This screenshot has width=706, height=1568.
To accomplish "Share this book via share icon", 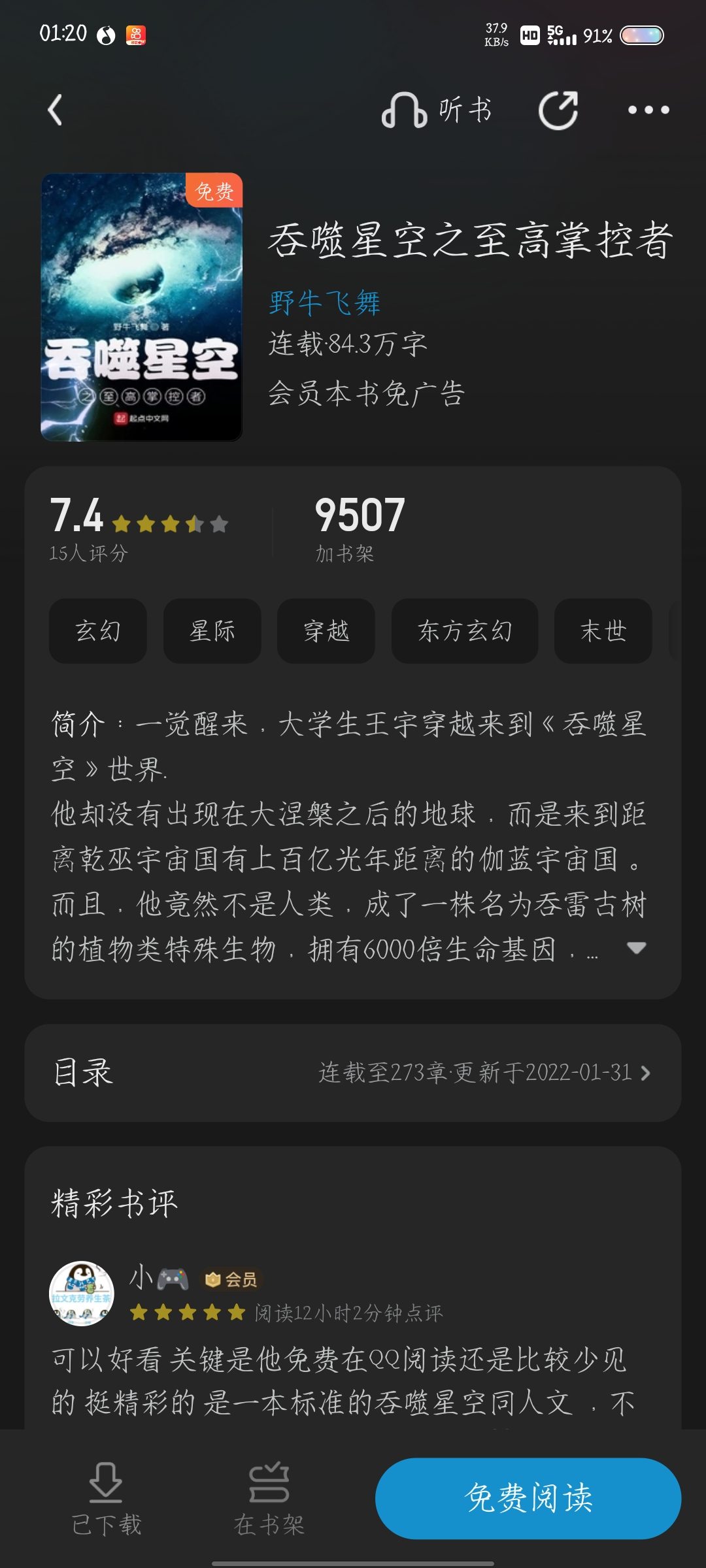I will point(558,110).
